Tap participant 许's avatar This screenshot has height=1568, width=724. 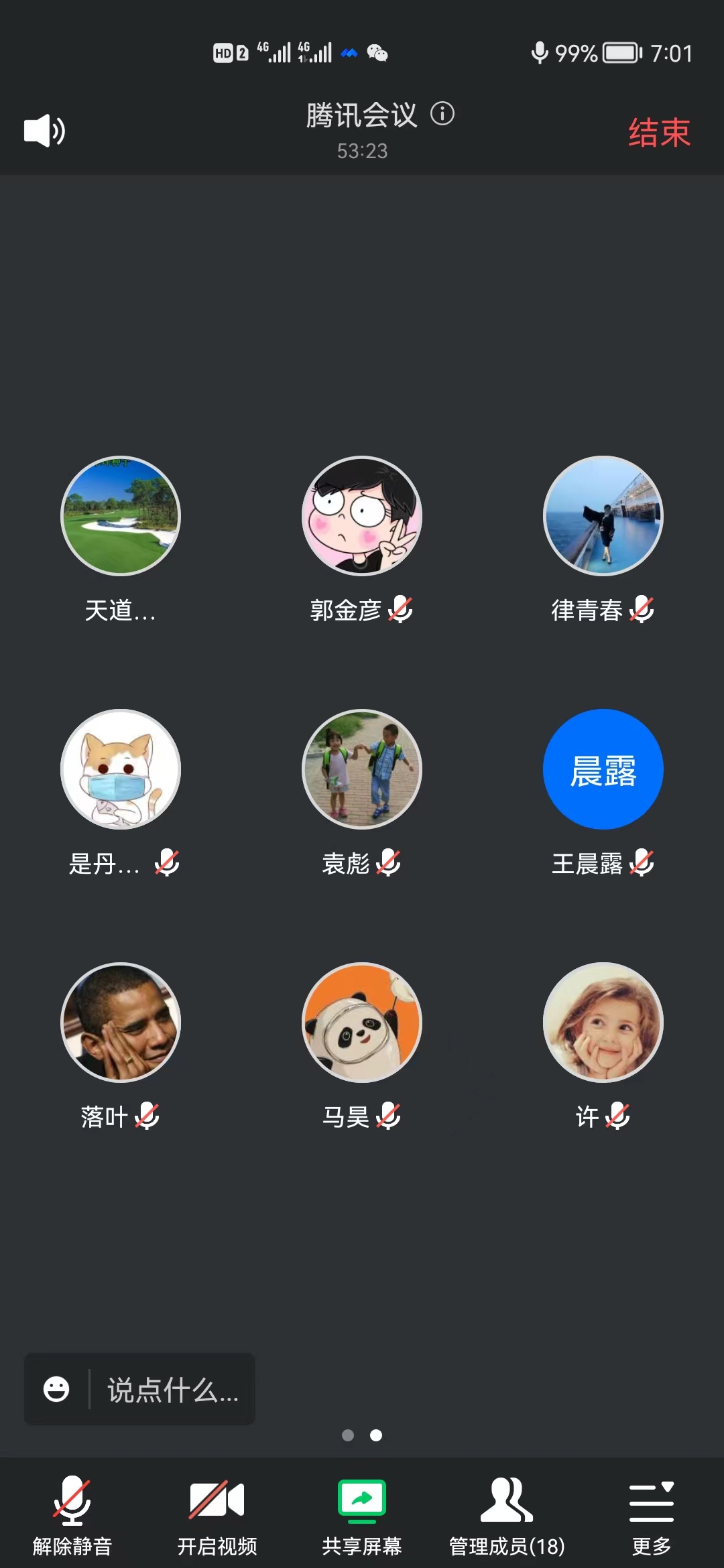tap(603, 1023)
